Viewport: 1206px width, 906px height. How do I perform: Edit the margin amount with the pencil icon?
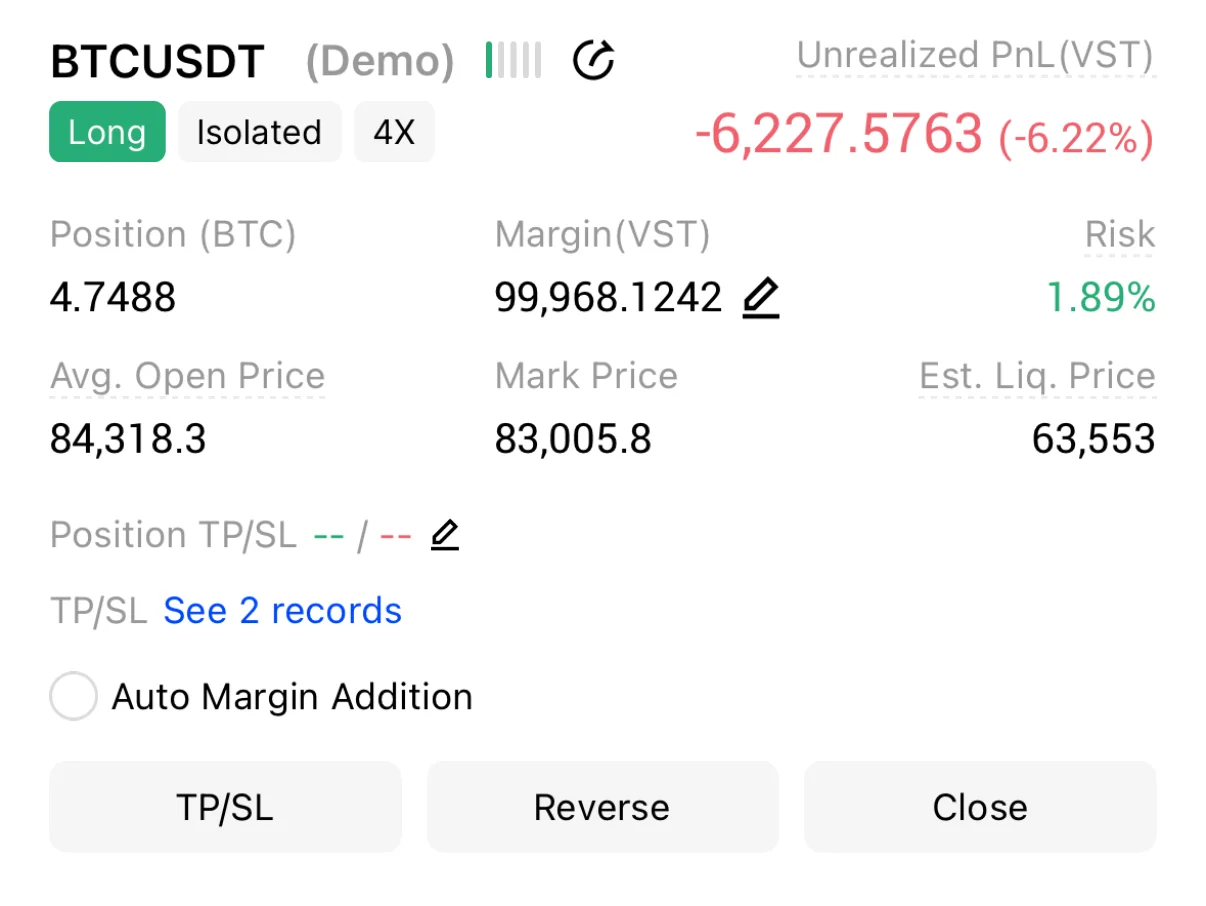click(761, 298)
